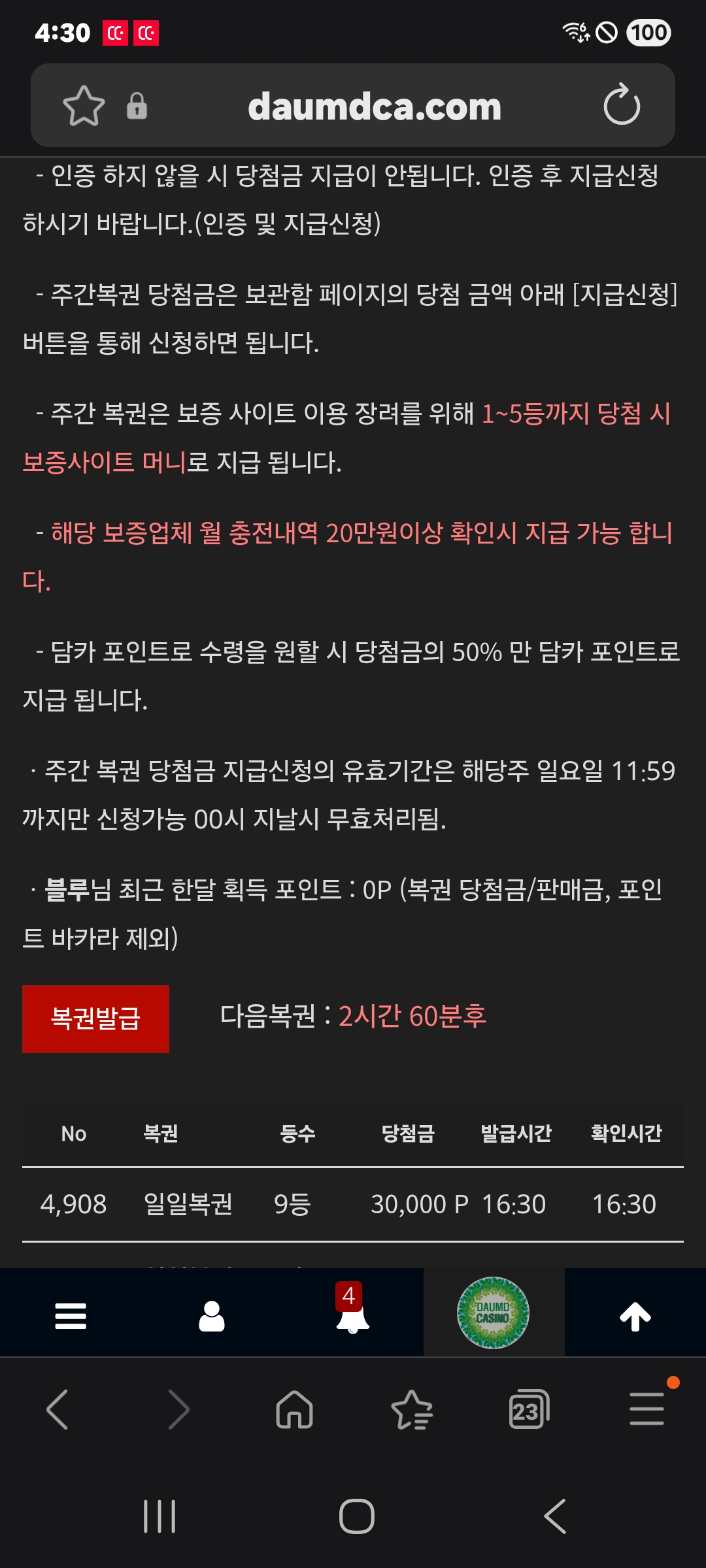The height and width of the screenshot is (1568, 706).
Task: Open the site hamburger menu
Action: (71, 1316)
